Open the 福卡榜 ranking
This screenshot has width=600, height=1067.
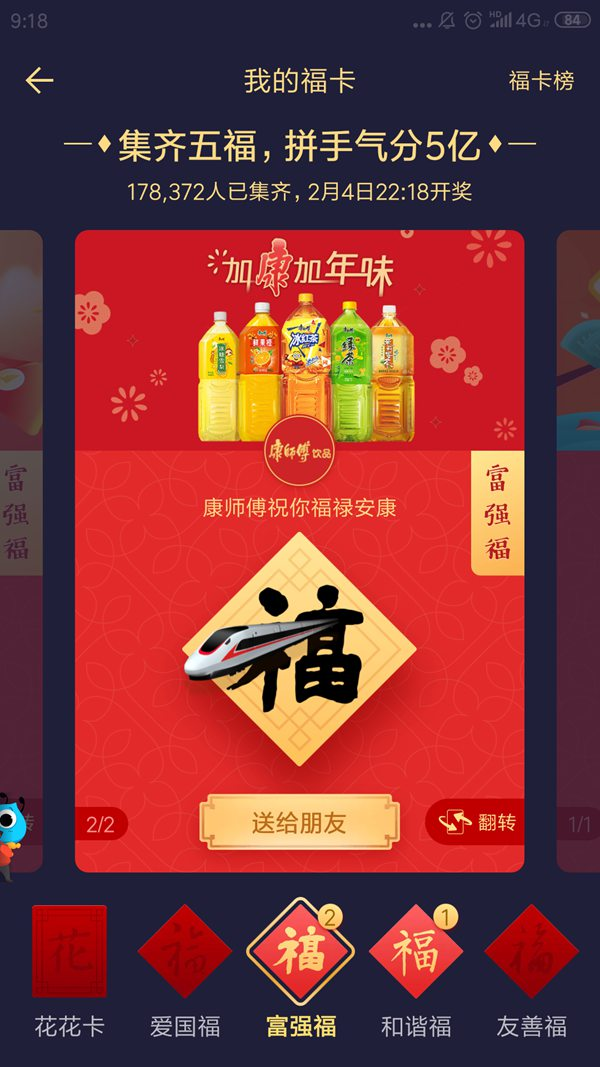pyautogui.click(x=541, y=81)
